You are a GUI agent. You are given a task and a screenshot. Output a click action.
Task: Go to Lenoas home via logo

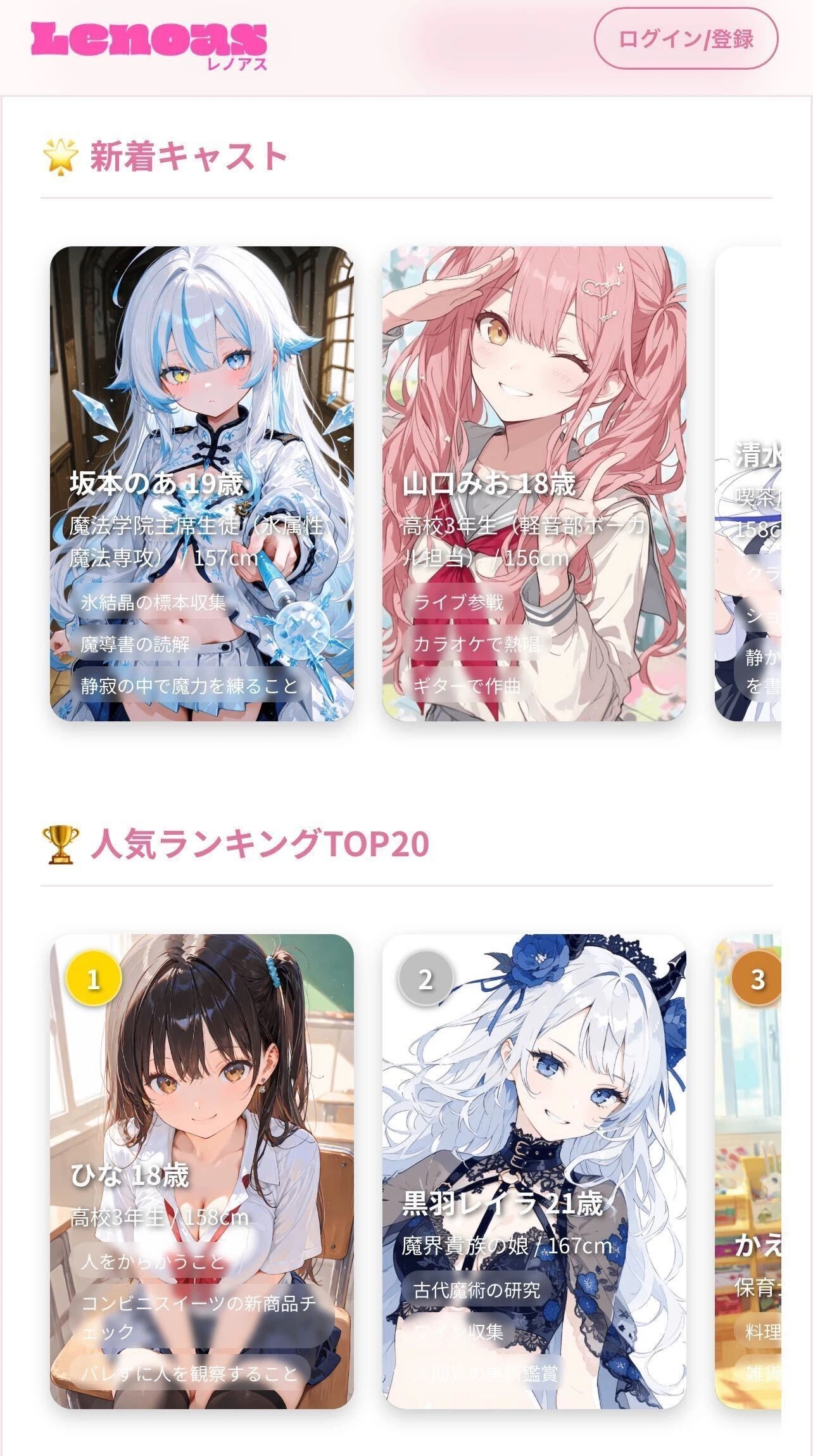pyautogui.click(x=149, y=43)
